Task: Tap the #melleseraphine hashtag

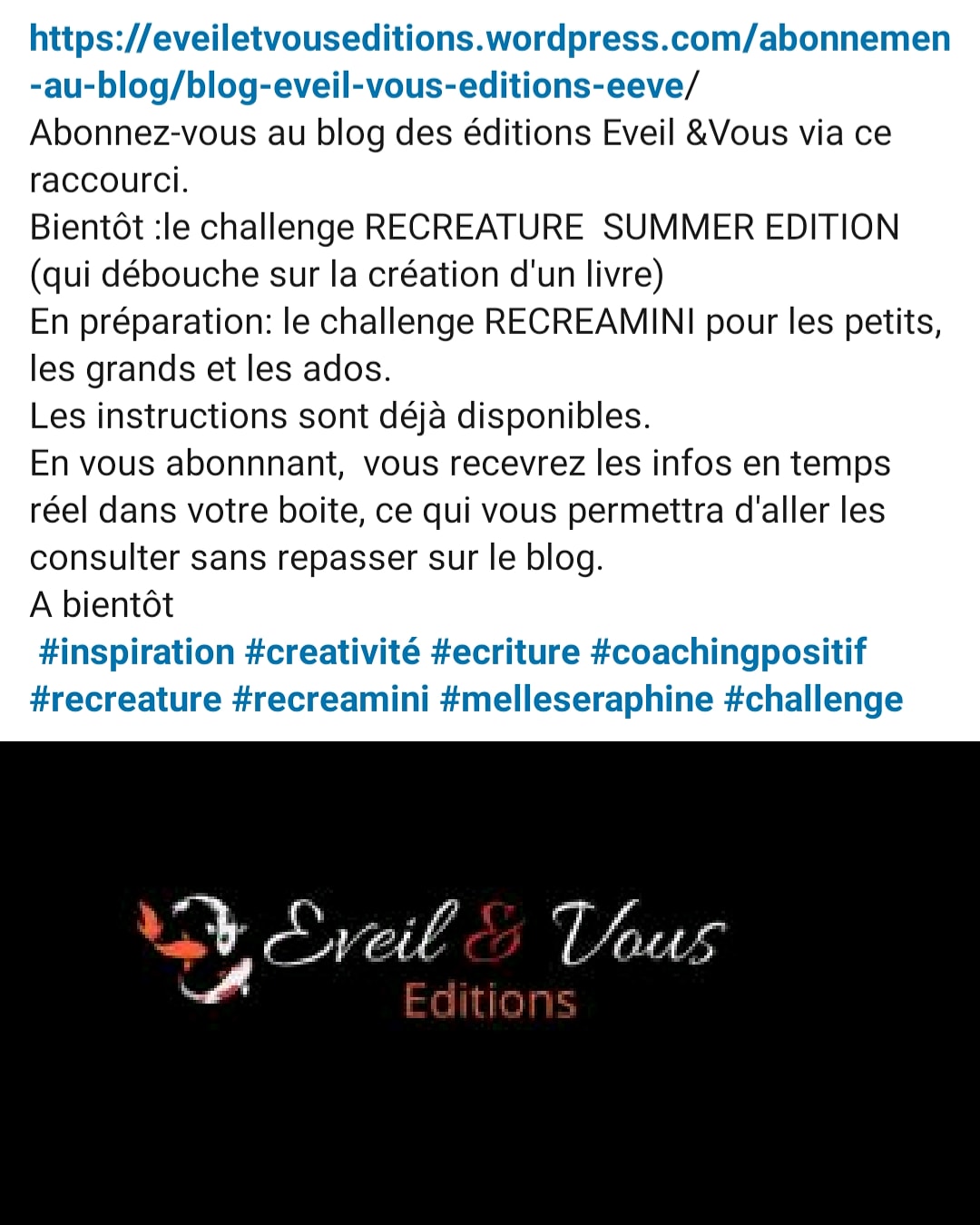Action: (x=576, y=700)
